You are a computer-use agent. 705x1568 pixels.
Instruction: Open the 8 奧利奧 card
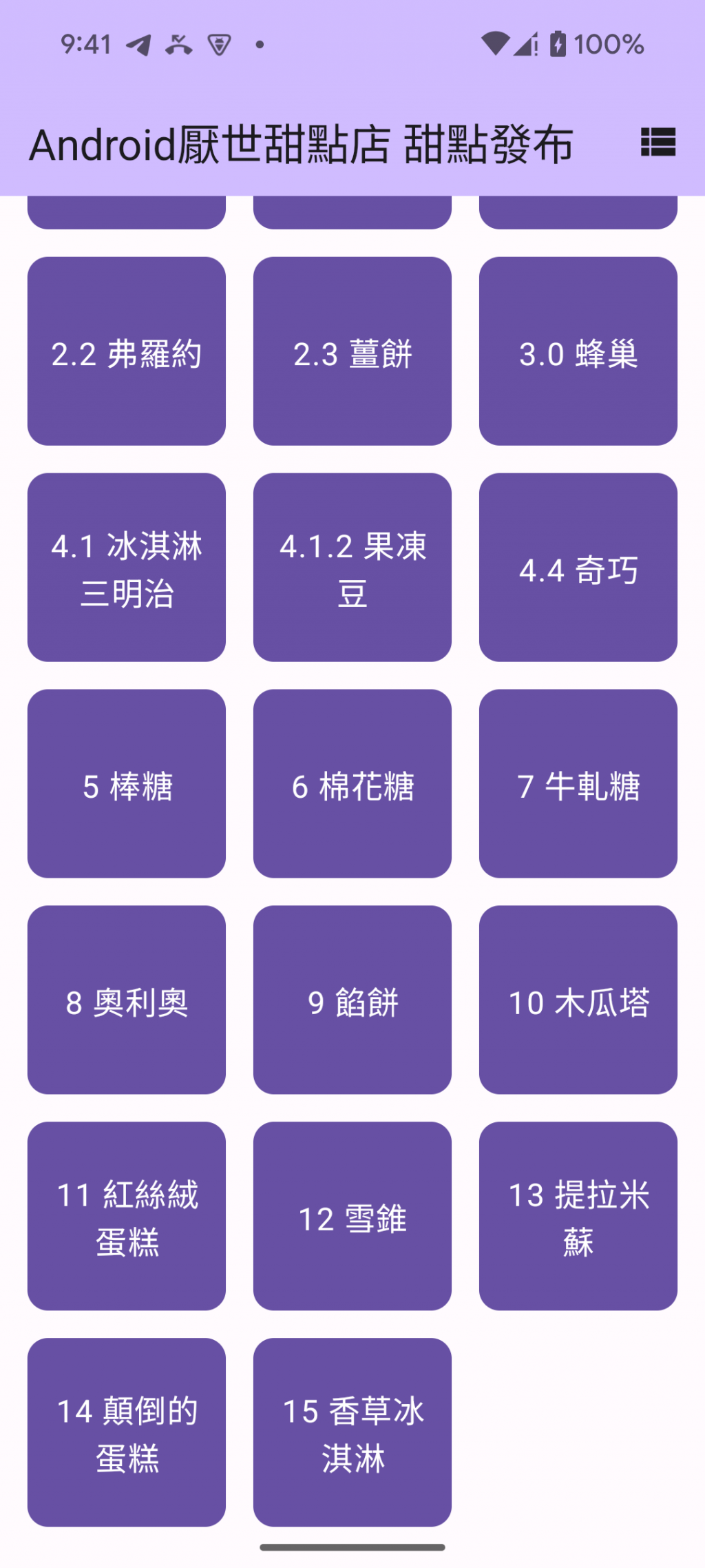click(127, 1000)
